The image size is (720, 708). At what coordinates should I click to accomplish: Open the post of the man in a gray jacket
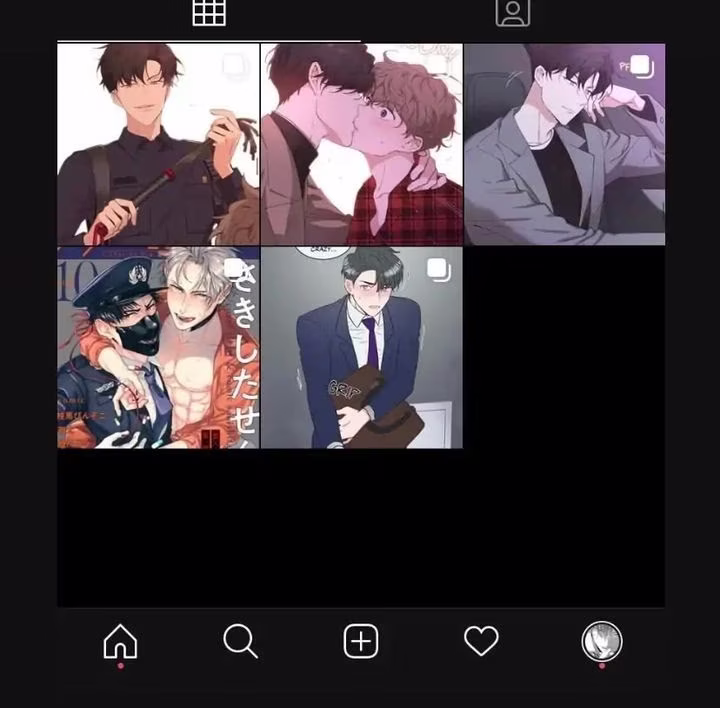coord(564,144)
